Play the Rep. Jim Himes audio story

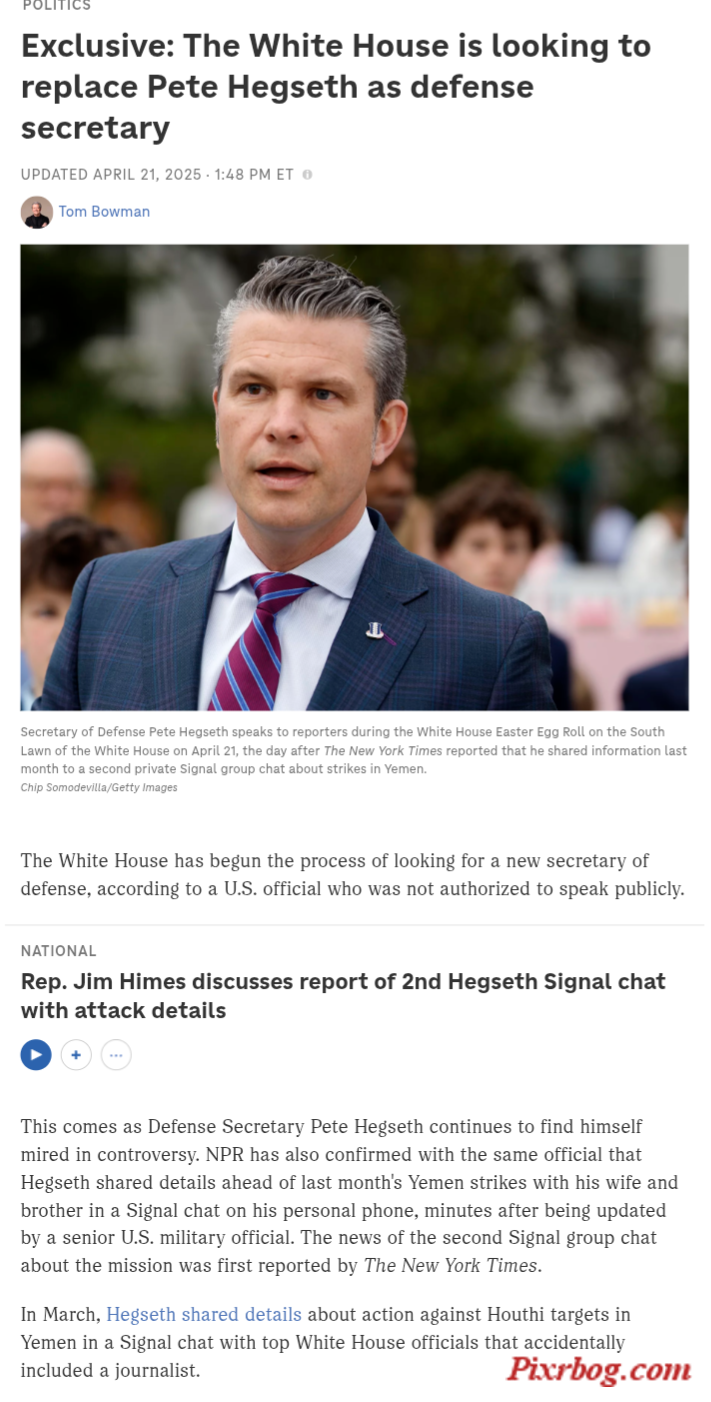tap(36, 1054)
